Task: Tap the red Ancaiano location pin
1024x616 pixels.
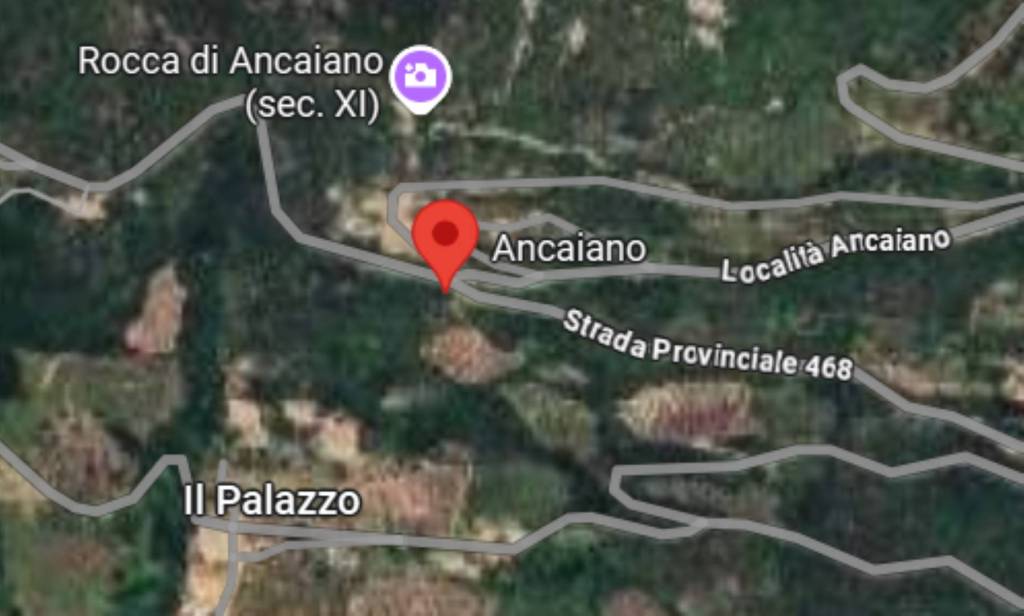Action: (445, 237)
